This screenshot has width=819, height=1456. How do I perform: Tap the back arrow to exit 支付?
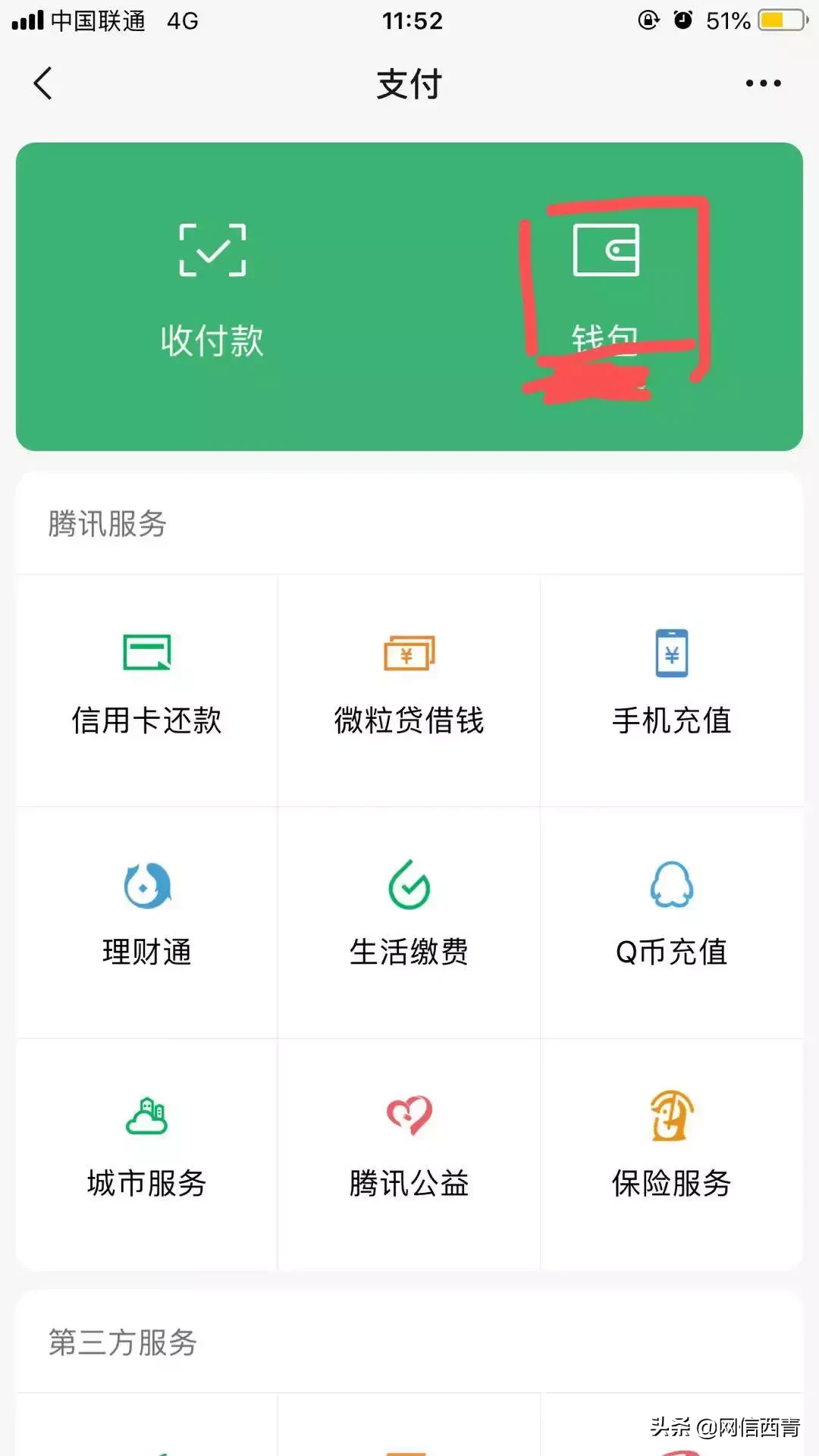click(x=43, y=83)
